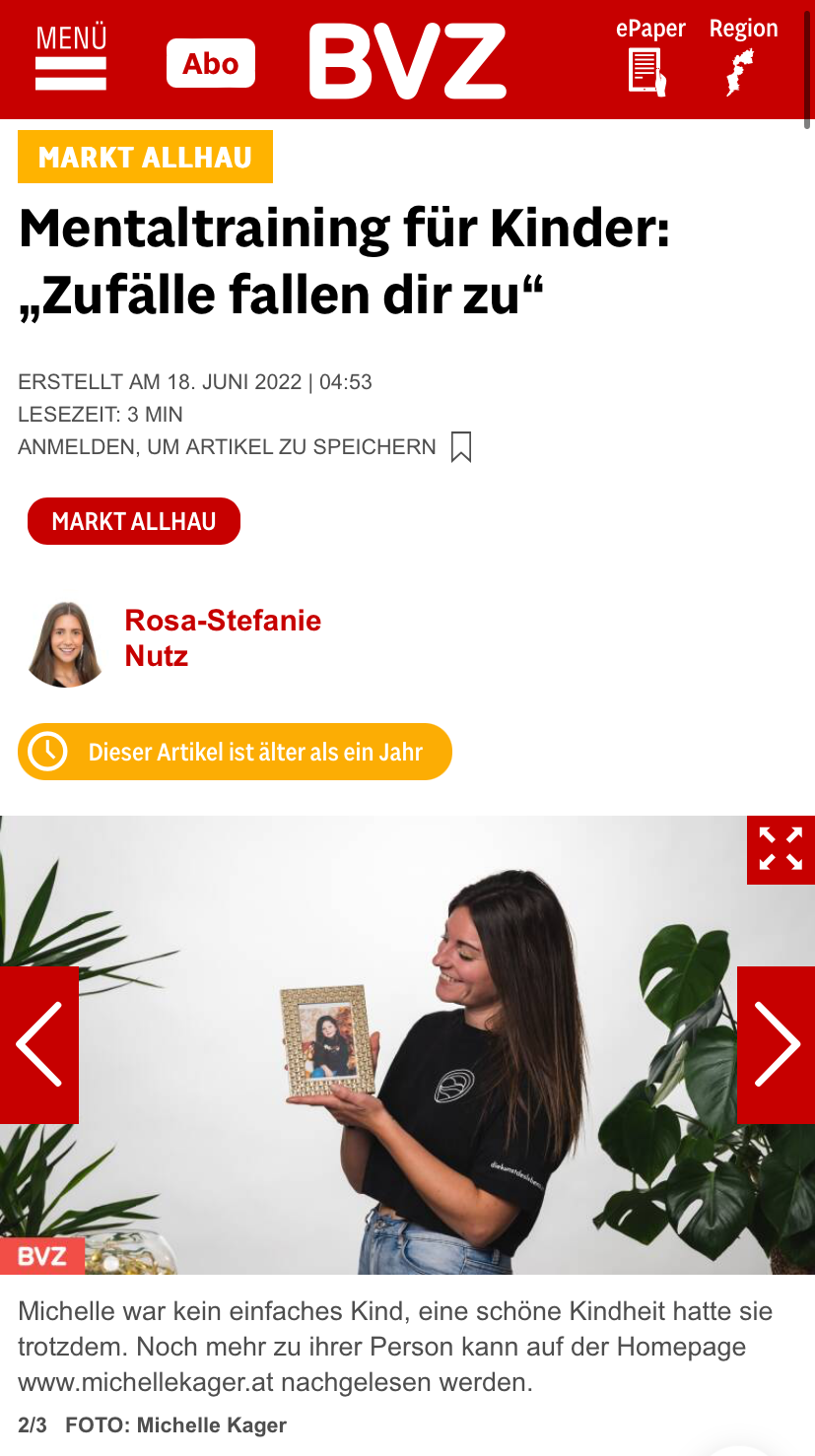Open the Region selector

point(742,58)
